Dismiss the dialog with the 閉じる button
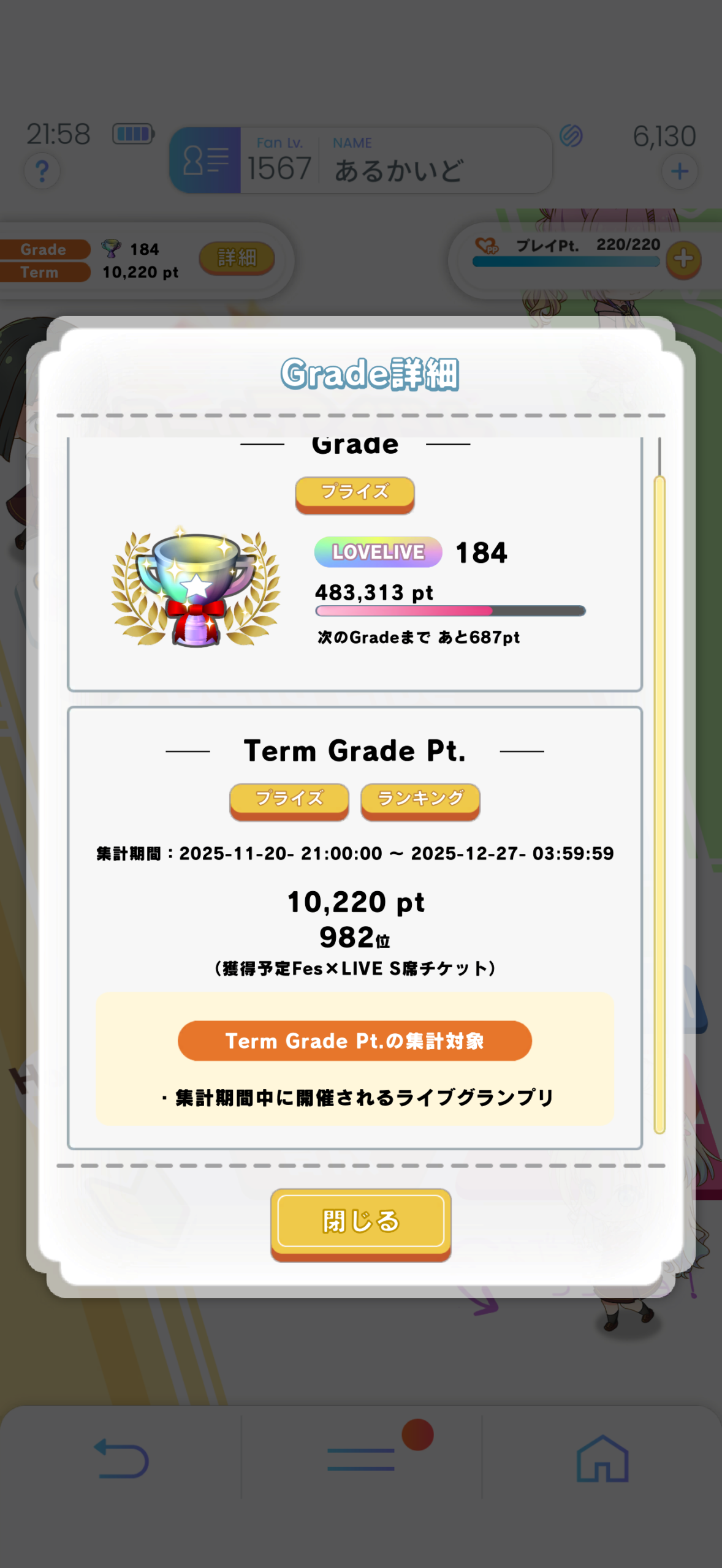This screenshot has width=722, height=1568. tap(360, 1222)
